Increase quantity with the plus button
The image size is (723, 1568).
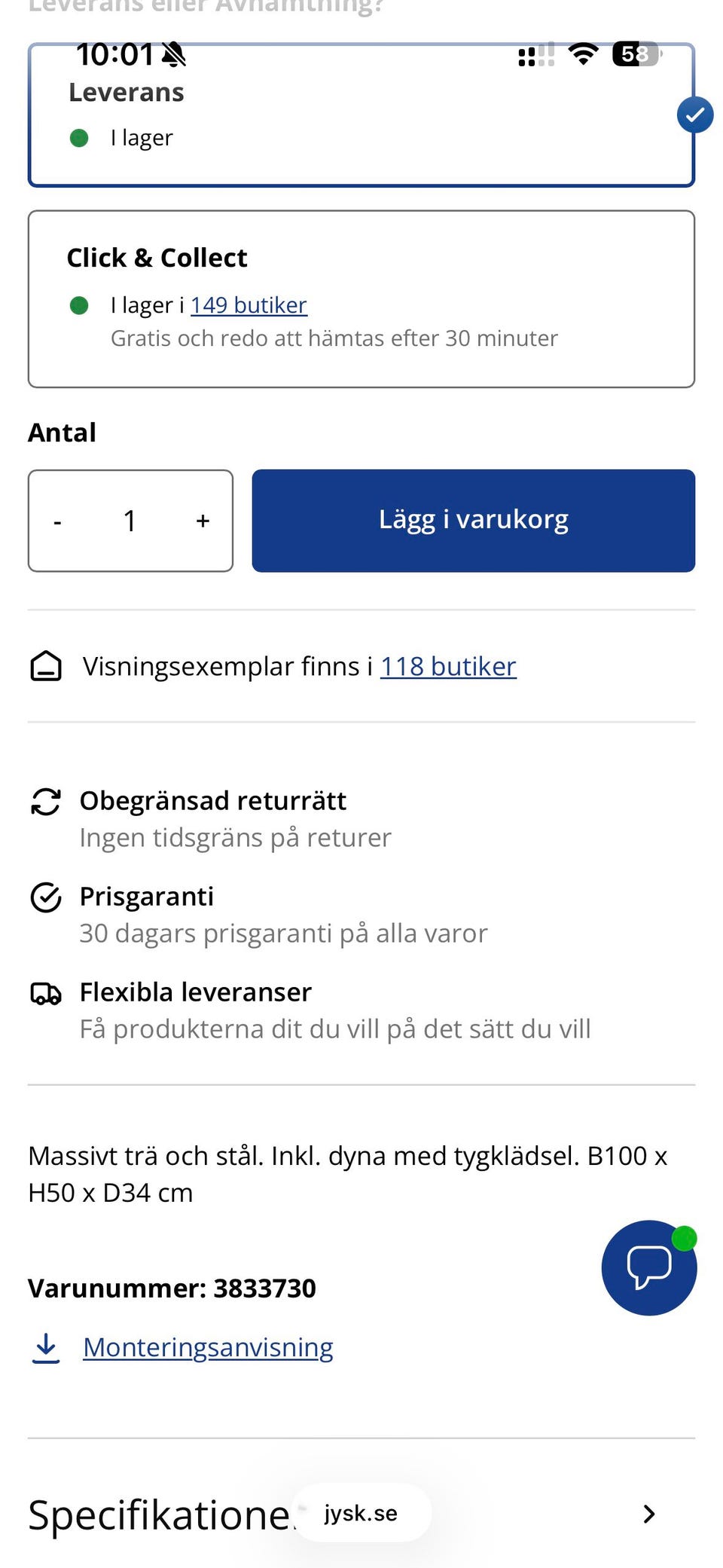(x=203, y=521)
